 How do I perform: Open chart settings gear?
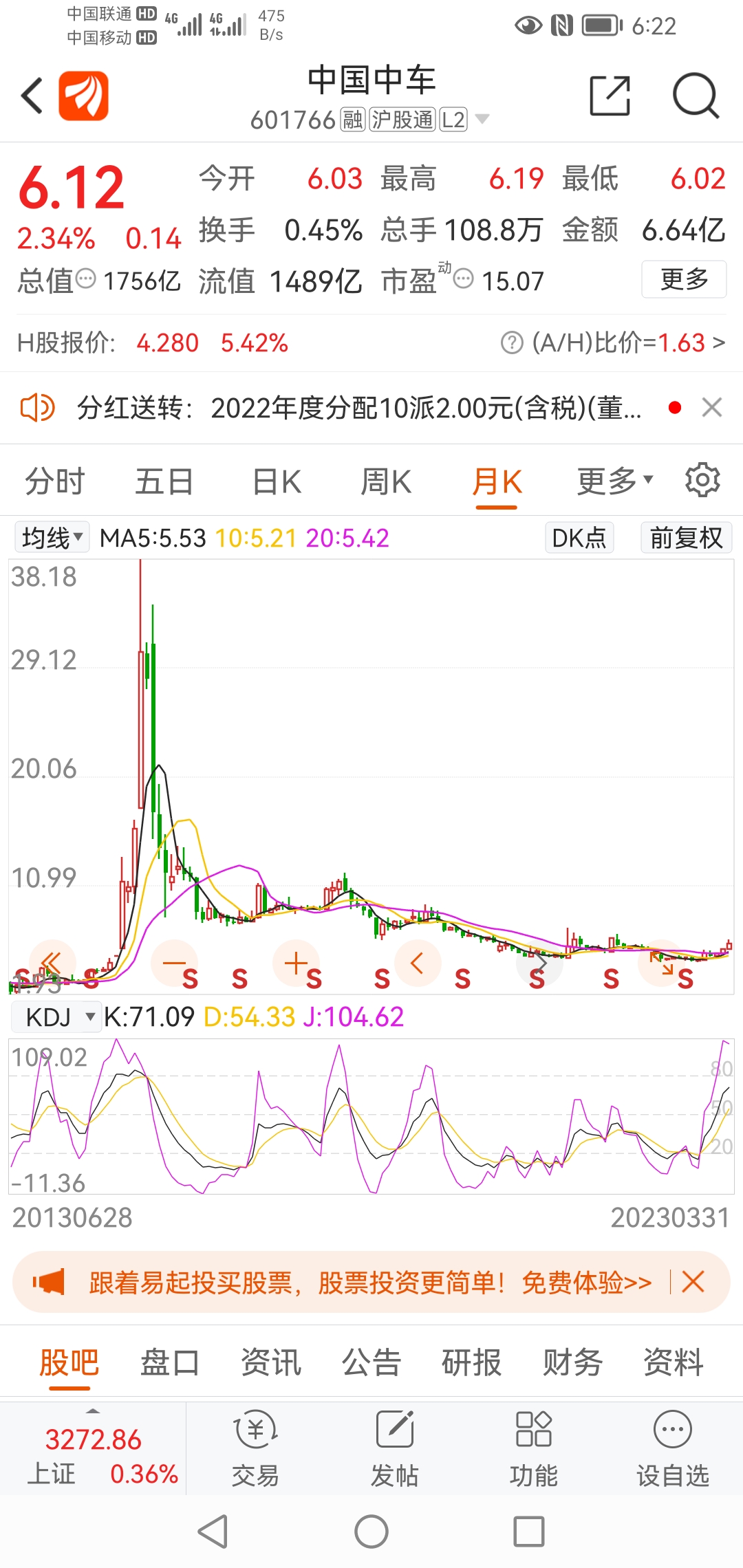702,480
